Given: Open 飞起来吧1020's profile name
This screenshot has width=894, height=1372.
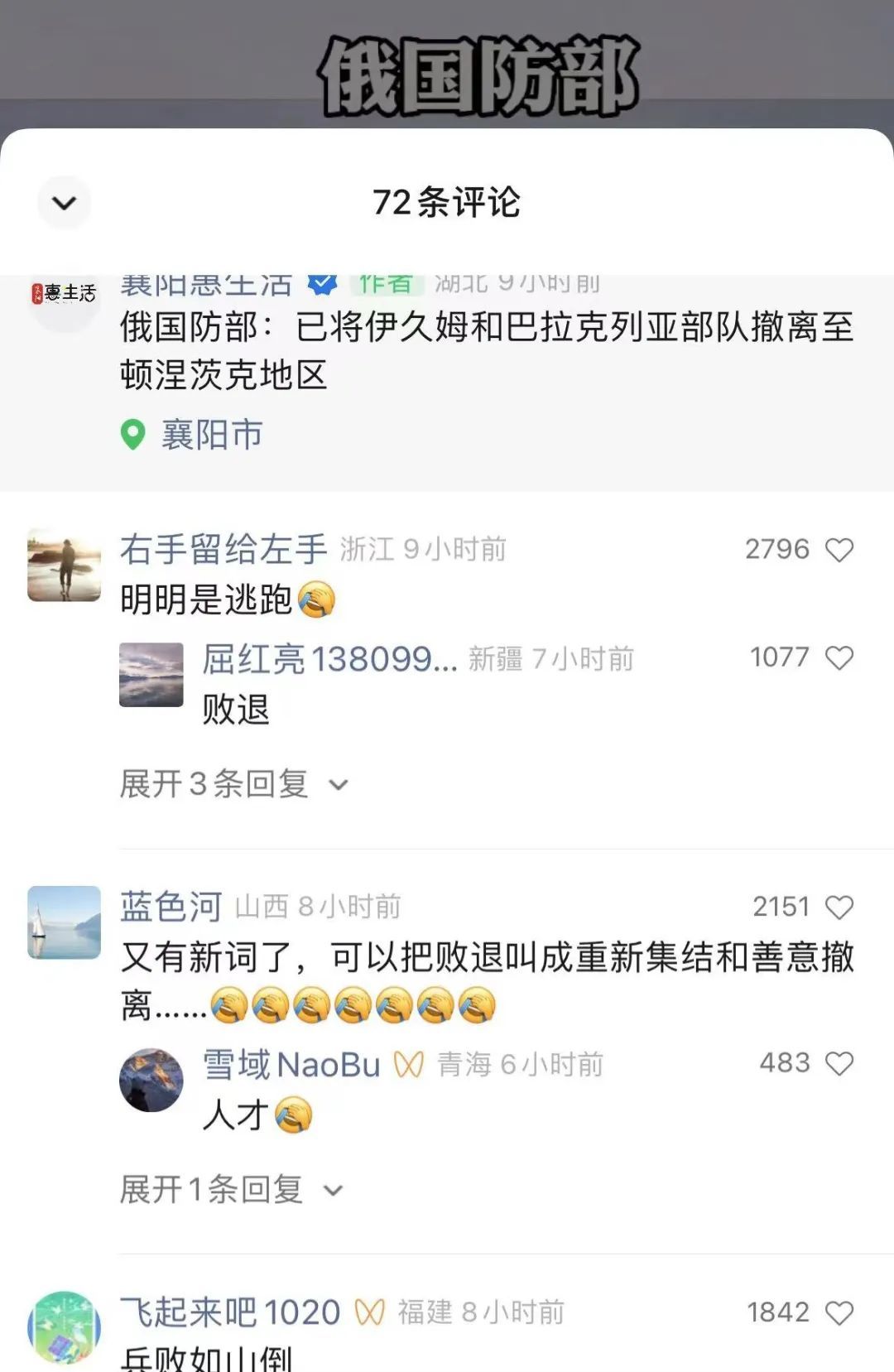Looking at the screenshot, I should coord(230,1312).
